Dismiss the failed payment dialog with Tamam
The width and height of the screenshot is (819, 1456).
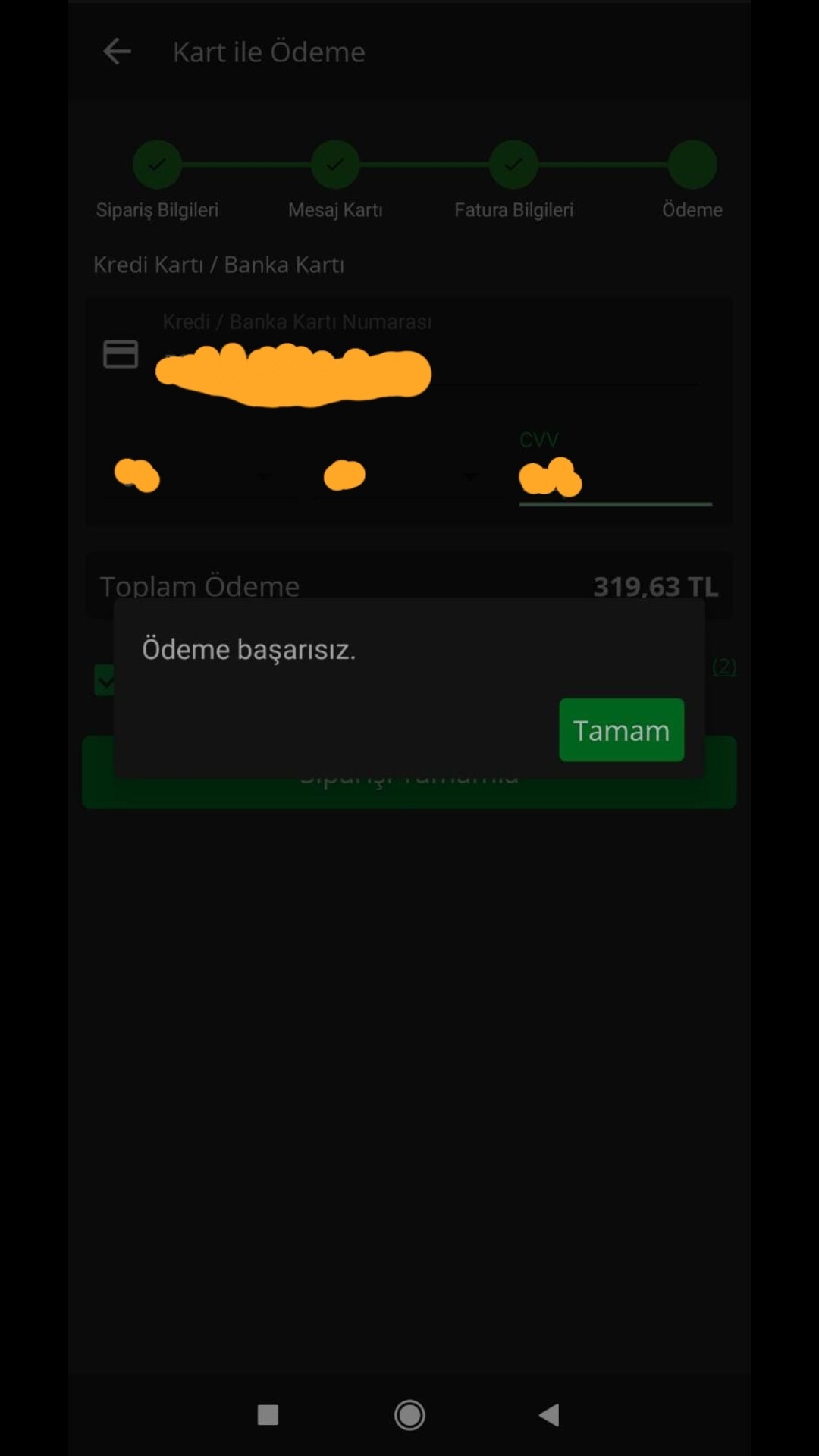click(x=621, y=730)
